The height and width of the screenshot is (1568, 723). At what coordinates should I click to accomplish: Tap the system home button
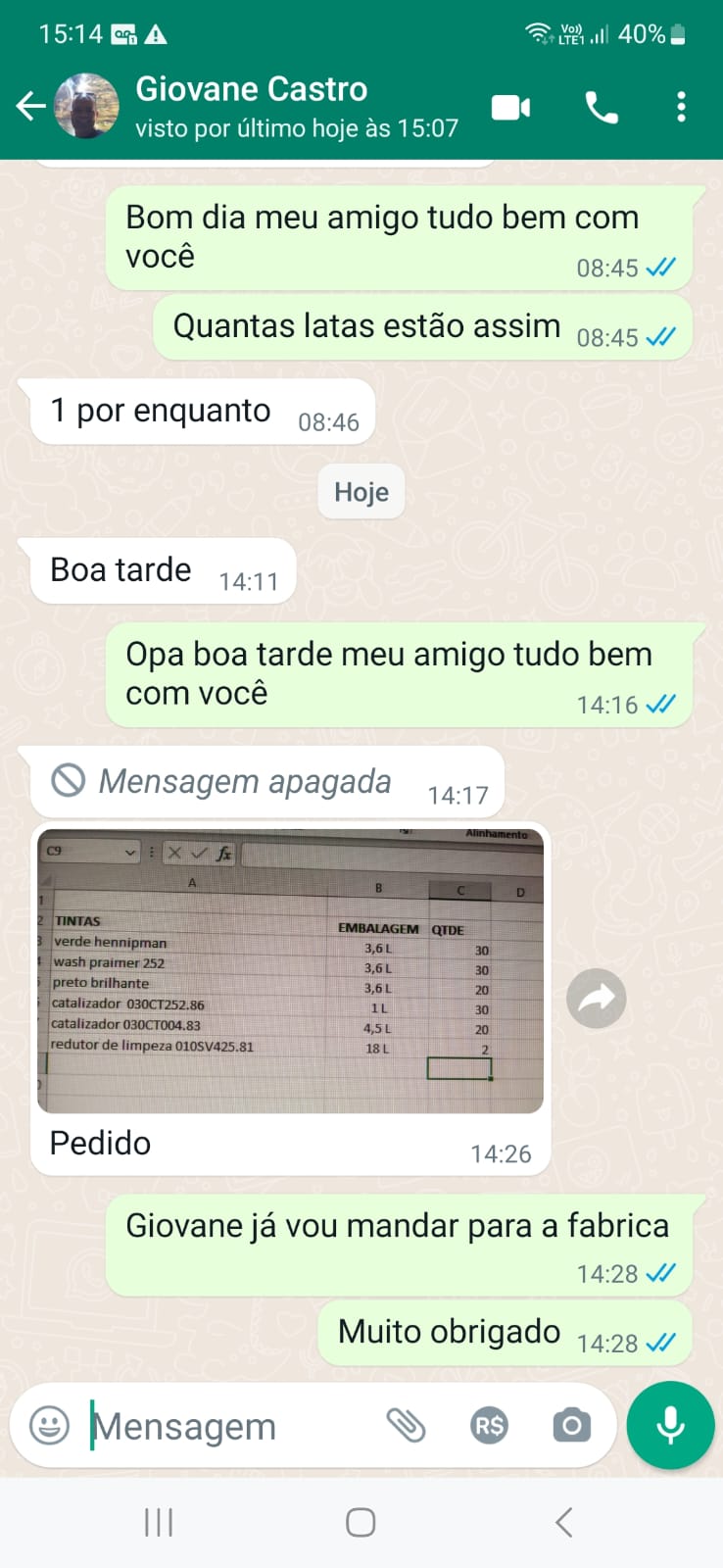[x=361, y=1522]
